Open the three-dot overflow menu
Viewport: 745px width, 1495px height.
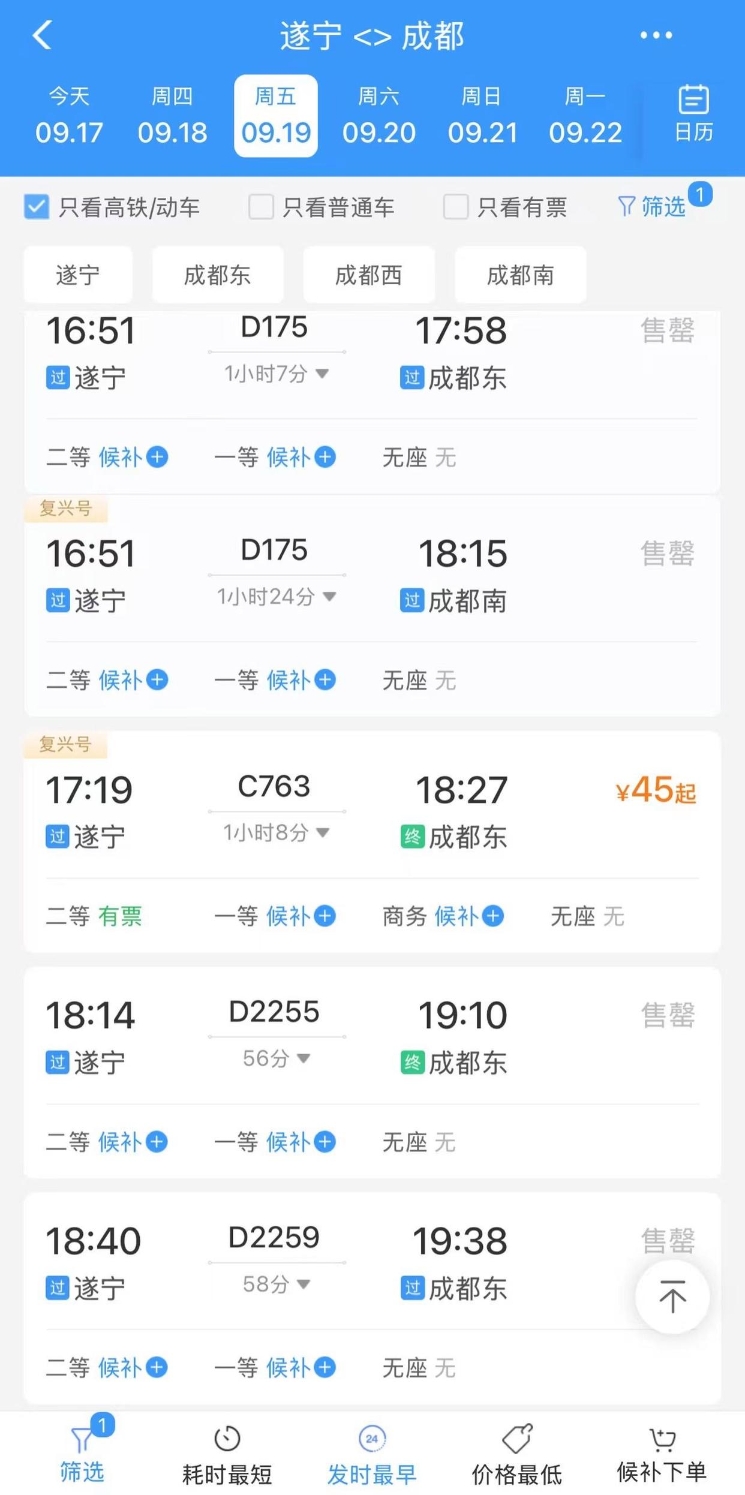click(656, 36)
